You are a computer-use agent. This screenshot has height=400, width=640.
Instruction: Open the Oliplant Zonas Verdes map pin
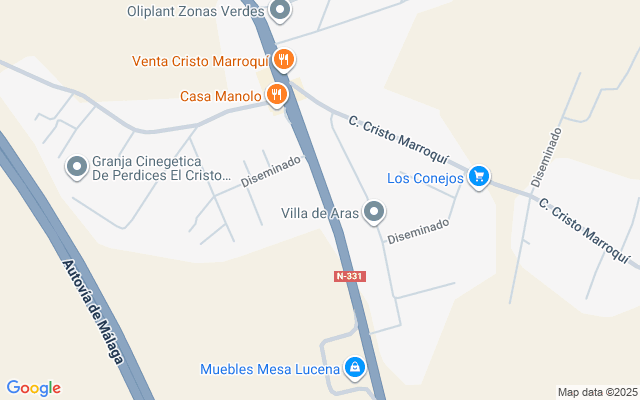(x=280, y=12)
